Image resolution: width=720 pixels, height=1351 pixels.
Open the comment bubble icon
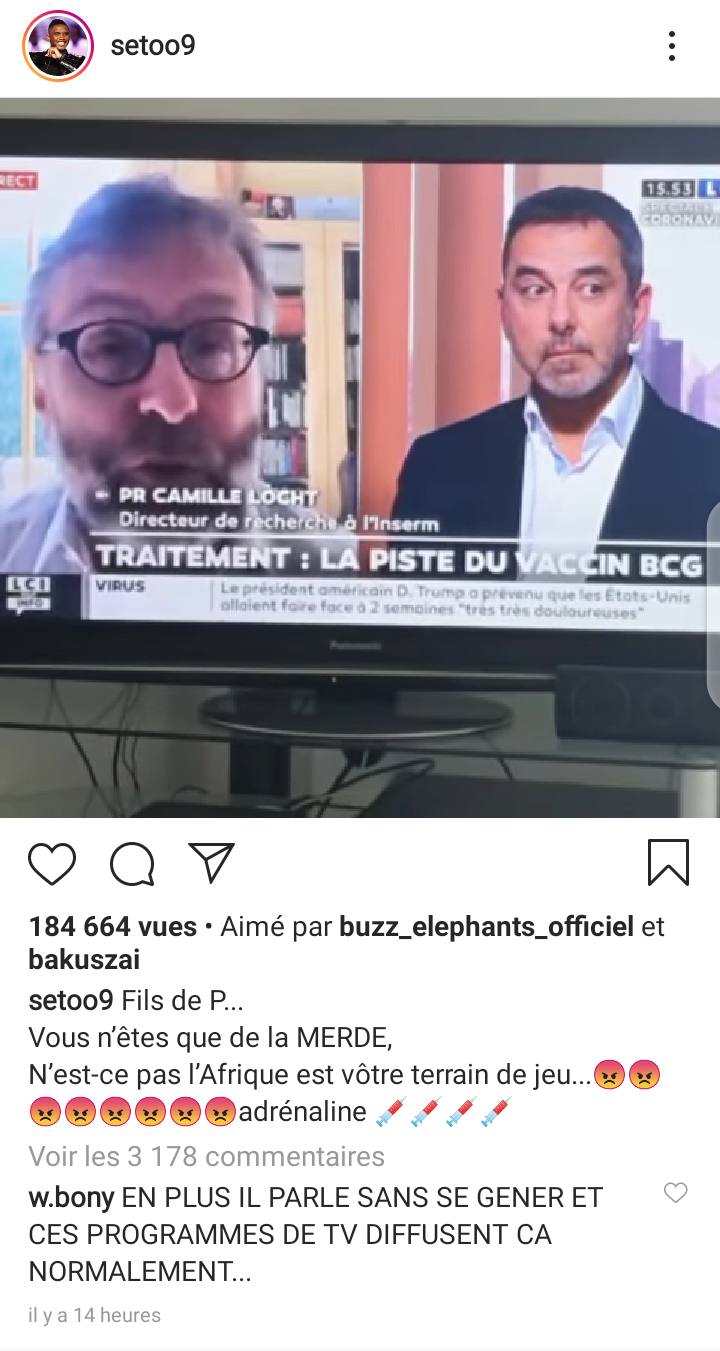point(132,862)
